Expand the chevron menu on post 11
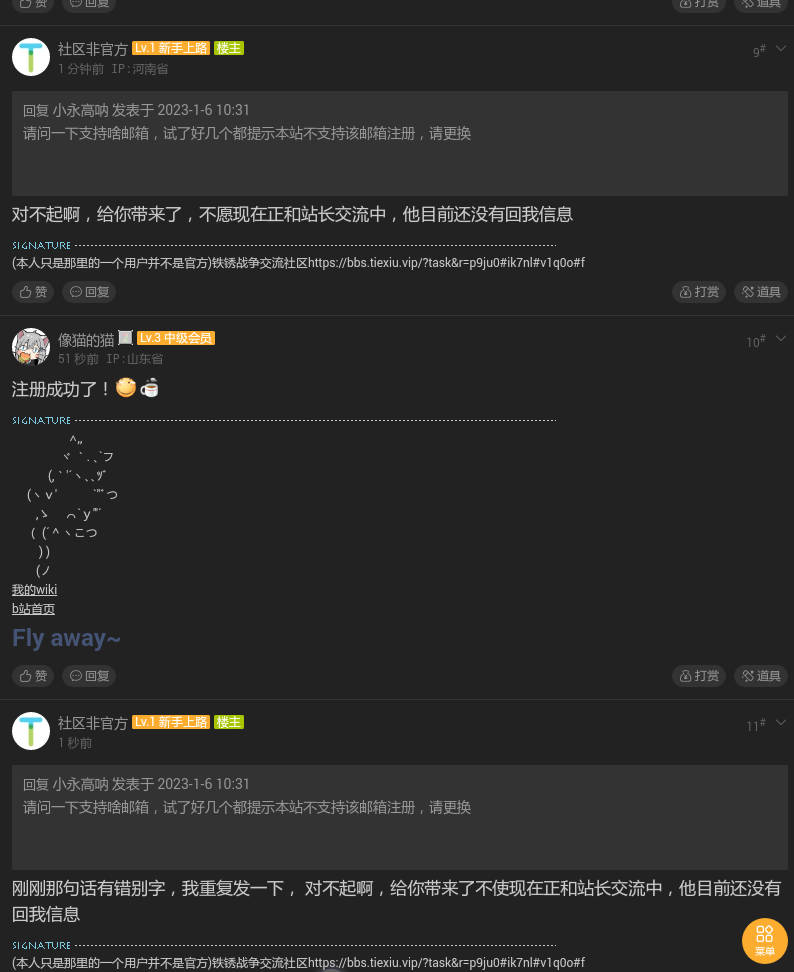794x972 pixels. pos(781,723)
